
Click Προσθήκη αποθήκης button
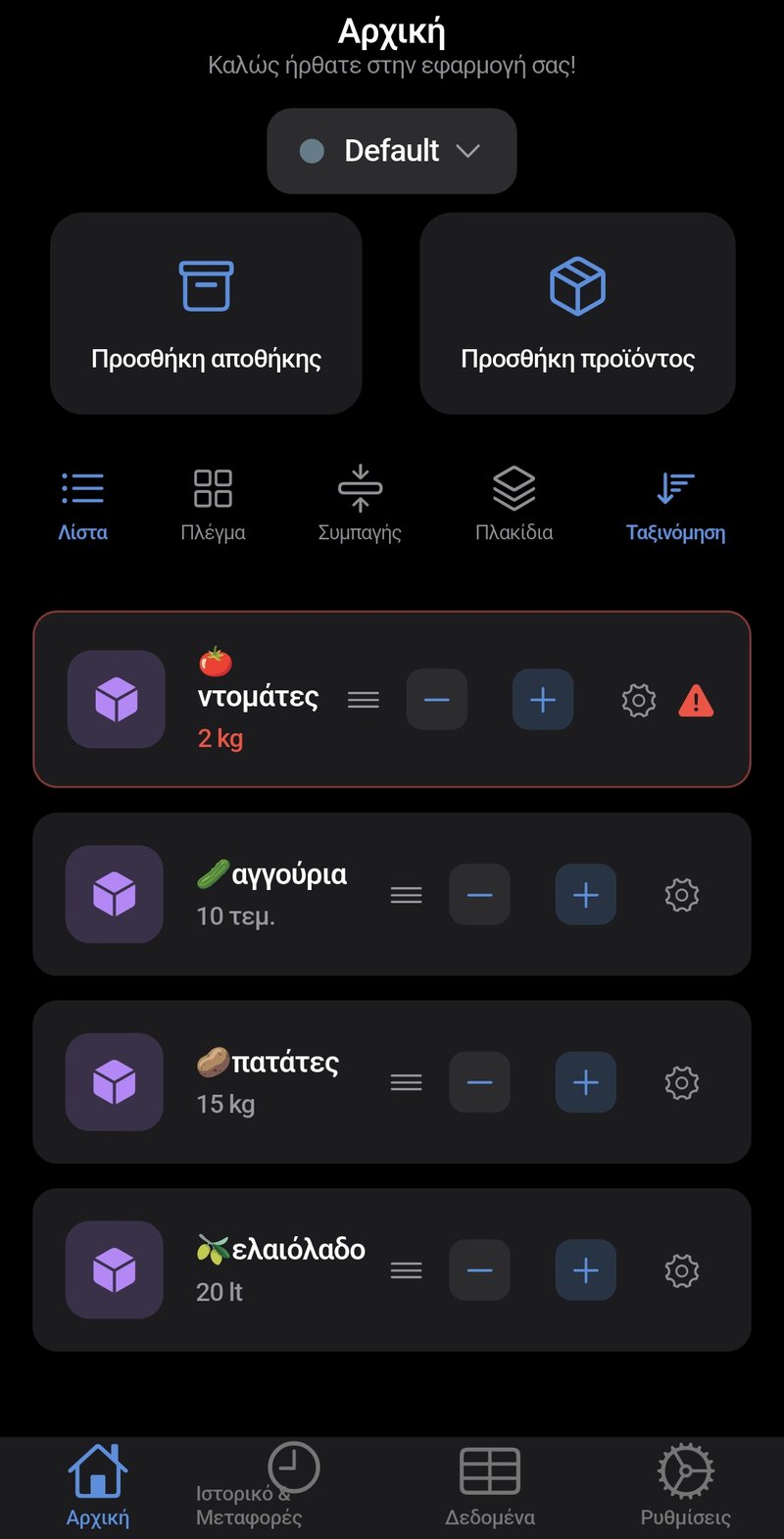[x=206, y=314]
